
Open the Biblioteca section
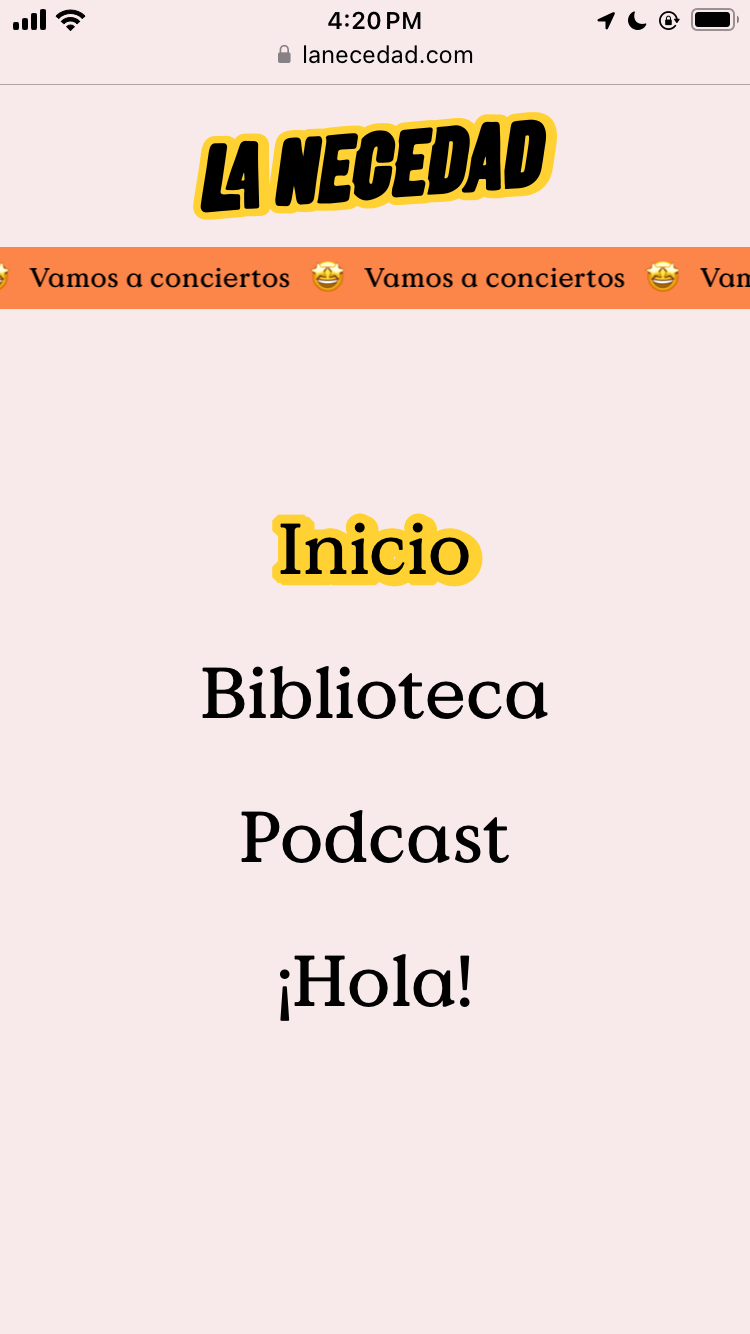coord(375,693)
